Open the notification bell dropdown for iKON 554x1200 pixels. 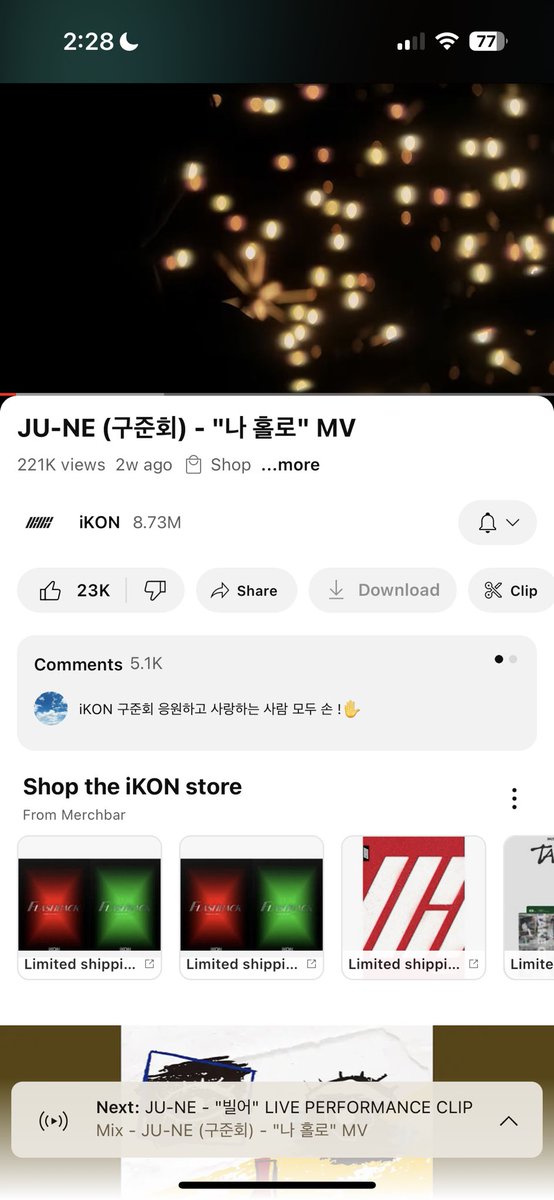pyautogui.click(x=498, y=522)
